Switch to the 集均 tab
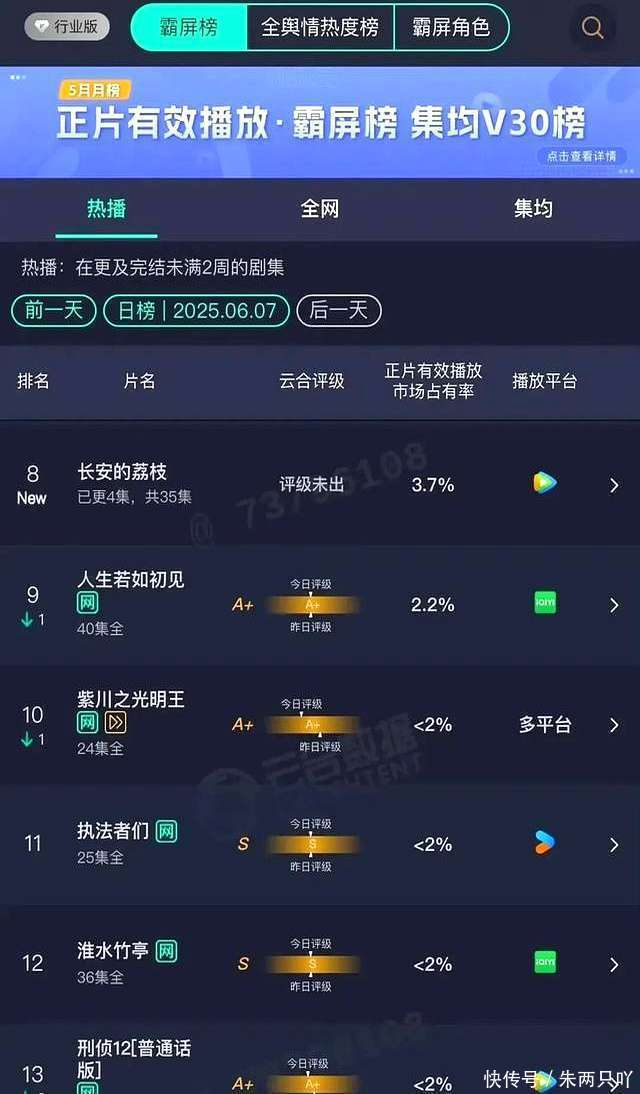Viewport: 640px width, 1094px height. point(533,209)
